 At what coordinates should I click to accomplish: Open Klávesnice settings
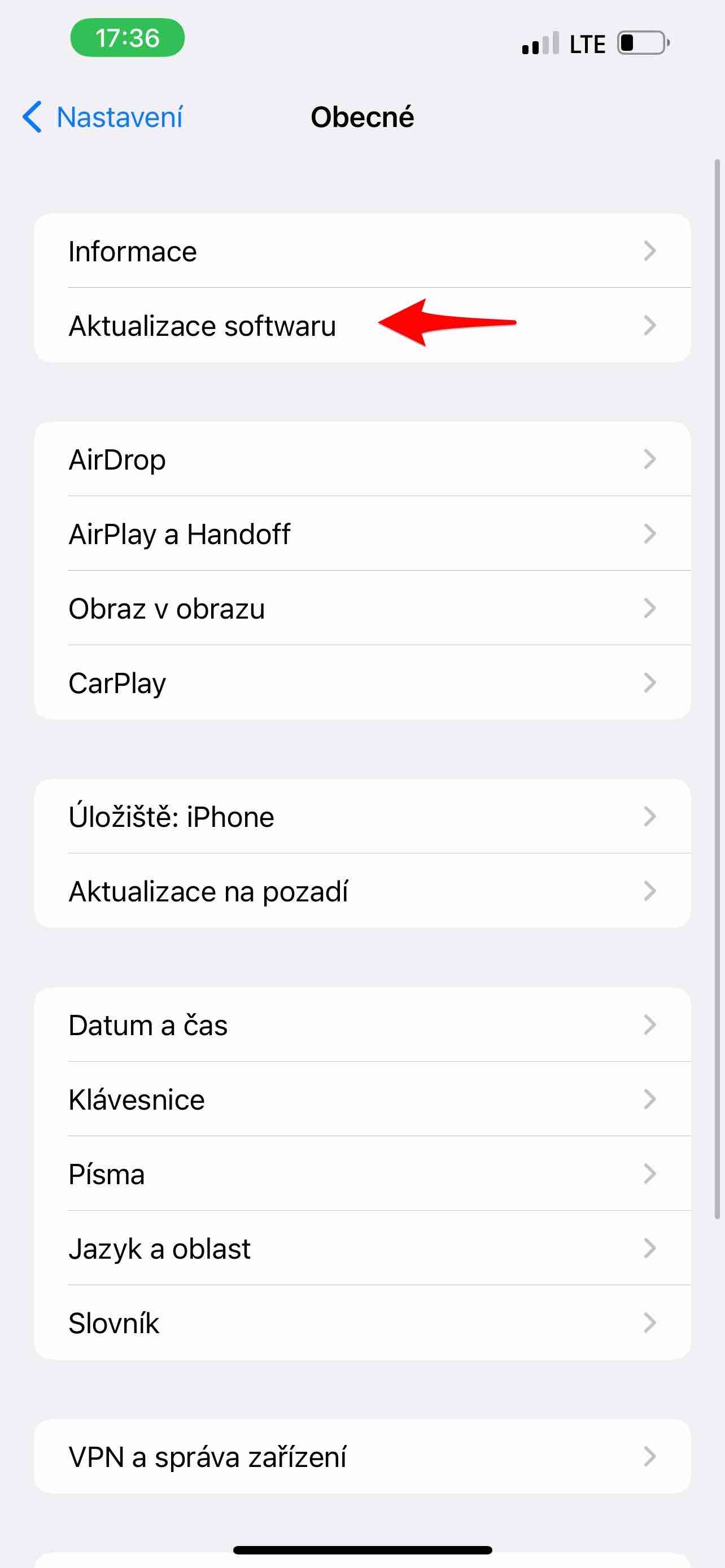point(362,1100)
